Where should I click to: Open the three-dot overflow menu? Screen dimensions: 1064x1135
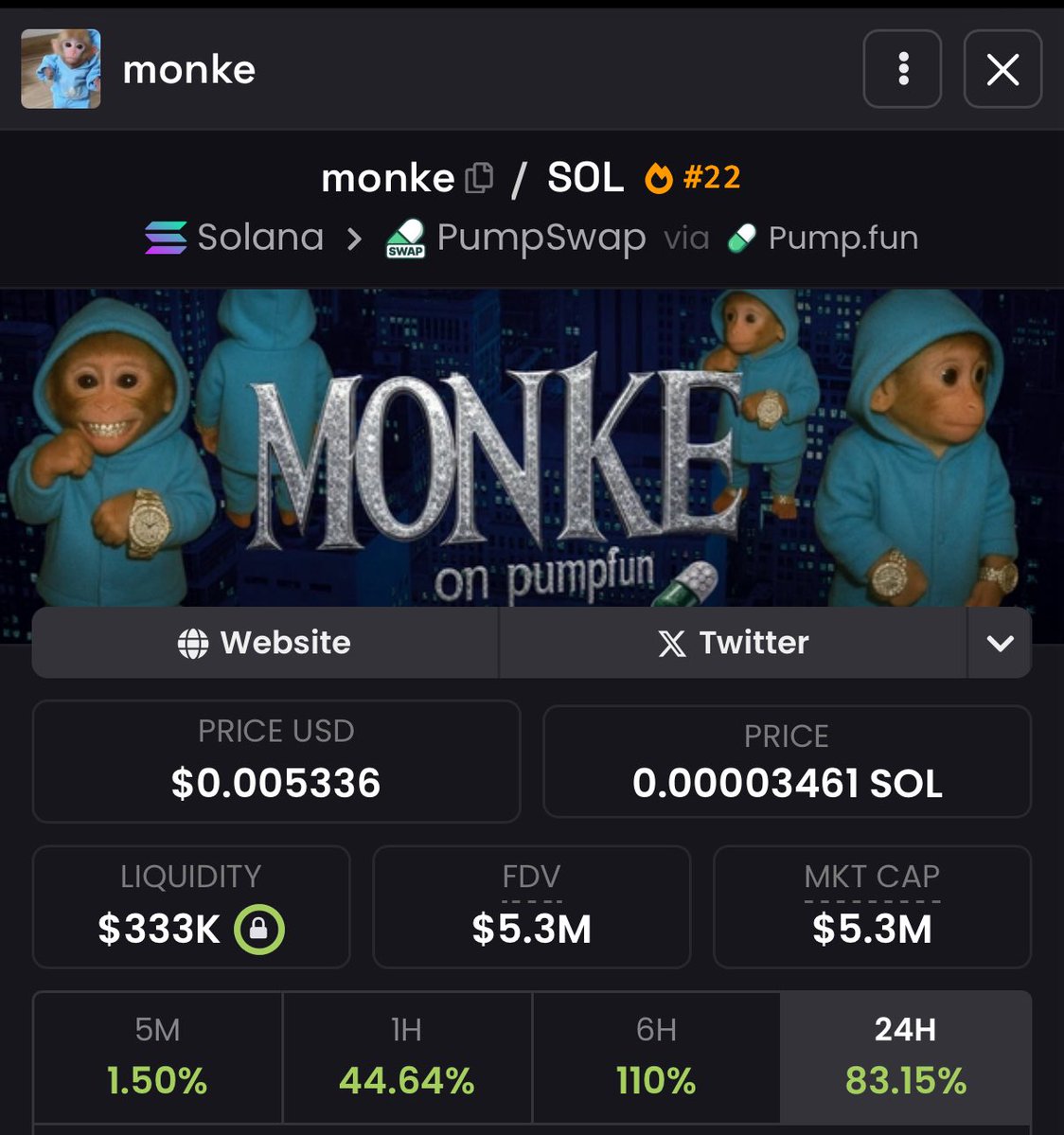[x=902, y=69]
